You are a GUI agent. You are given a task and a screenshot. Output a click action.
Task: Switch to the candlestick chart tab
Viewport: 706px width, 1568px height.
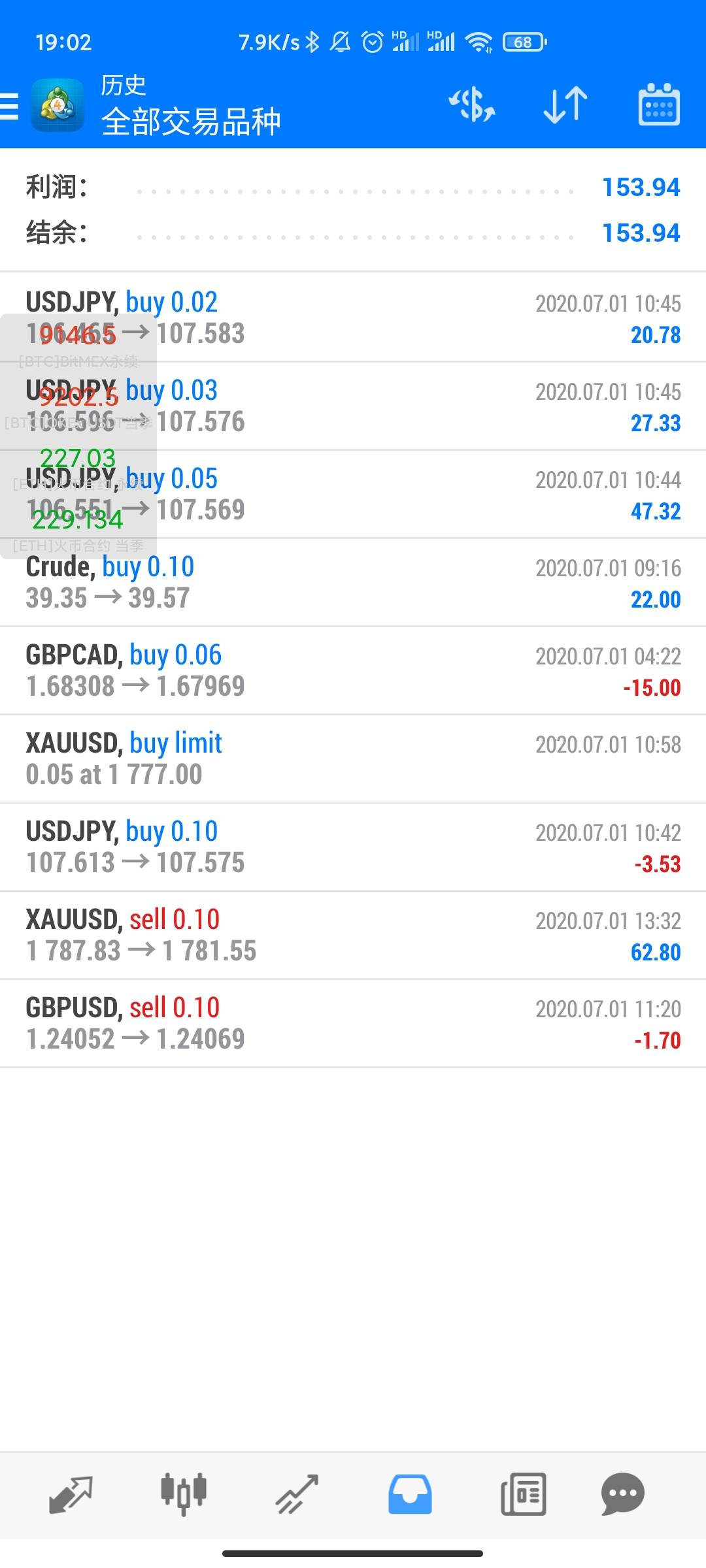coord(184,1494)
